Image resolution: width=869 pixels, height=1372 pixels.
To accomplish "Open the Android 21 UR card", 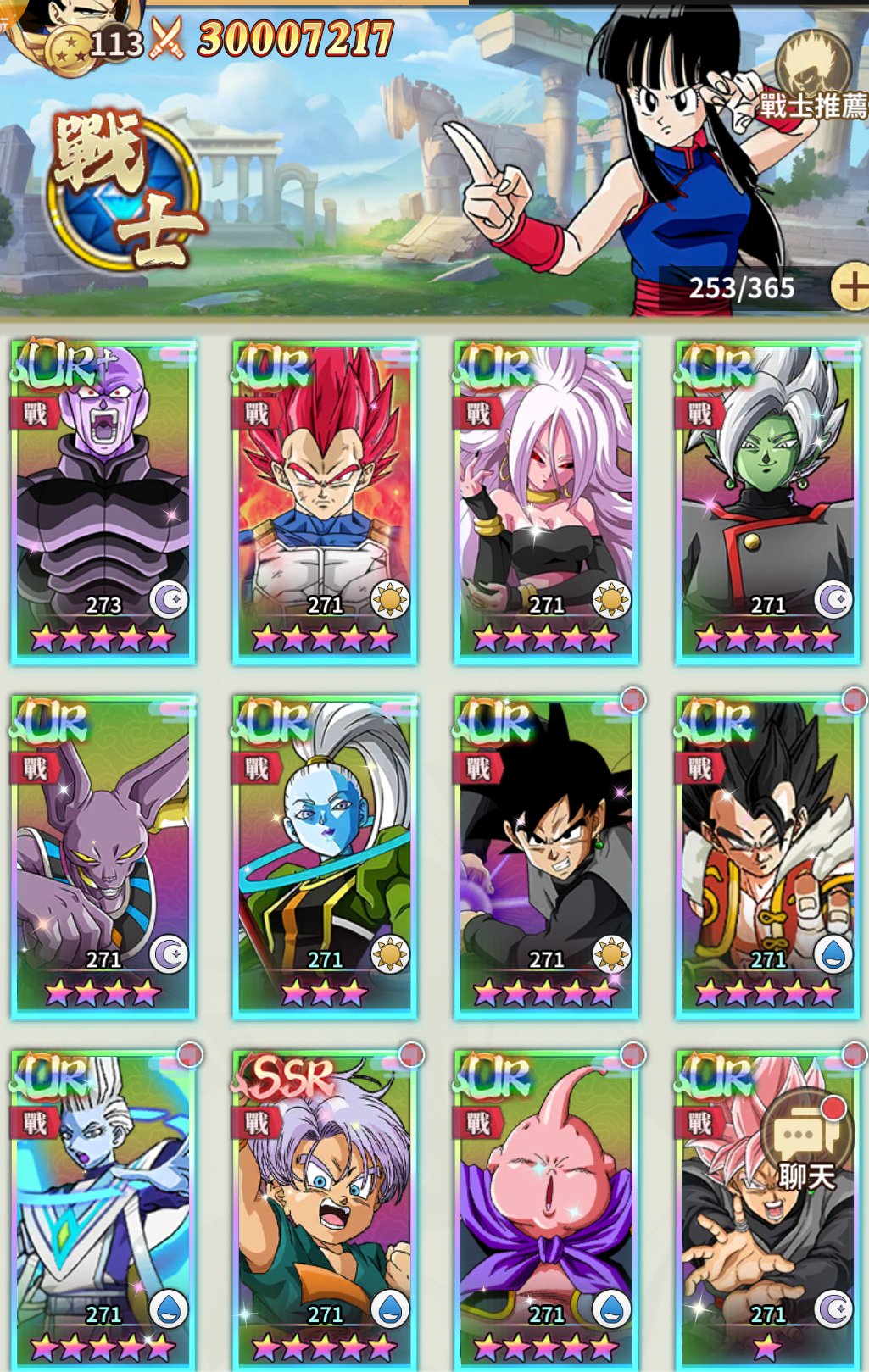I will 546,500.
